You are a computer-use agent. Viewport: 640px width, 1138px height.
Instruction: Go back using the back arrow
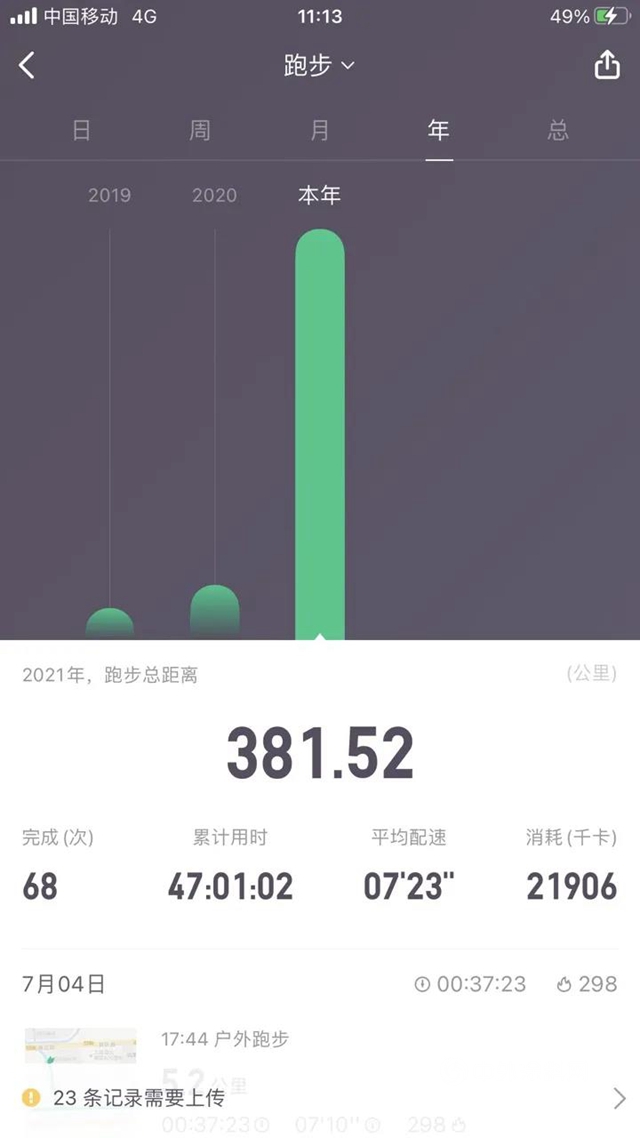coord(27,66)
